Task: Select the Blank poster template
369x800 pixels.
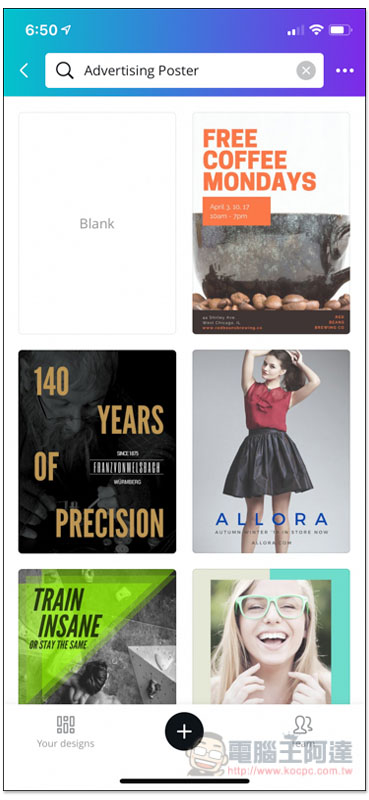Action: pyautogui.click(x=97, y=223)
